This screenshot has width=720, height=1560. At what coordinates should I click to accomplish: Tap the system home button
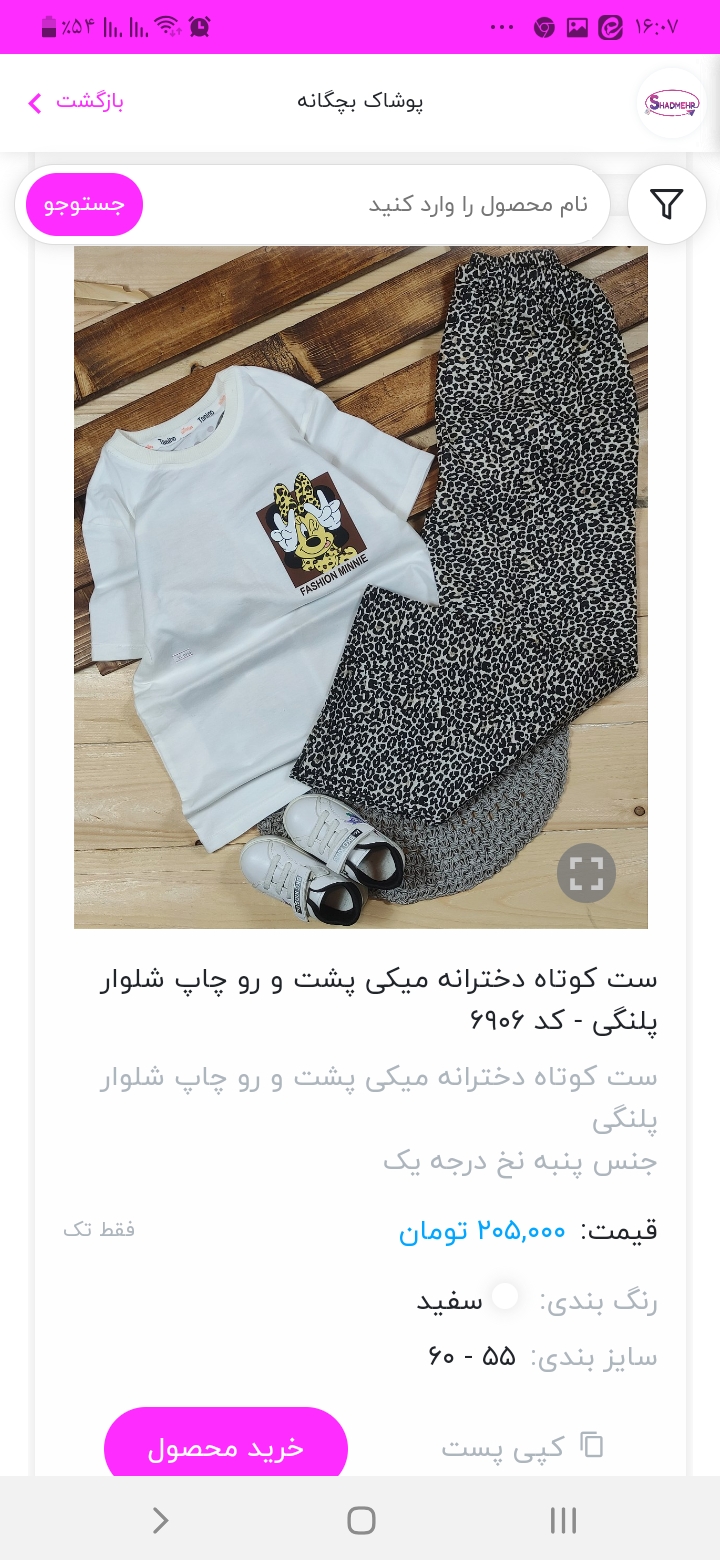[361, 1520]
